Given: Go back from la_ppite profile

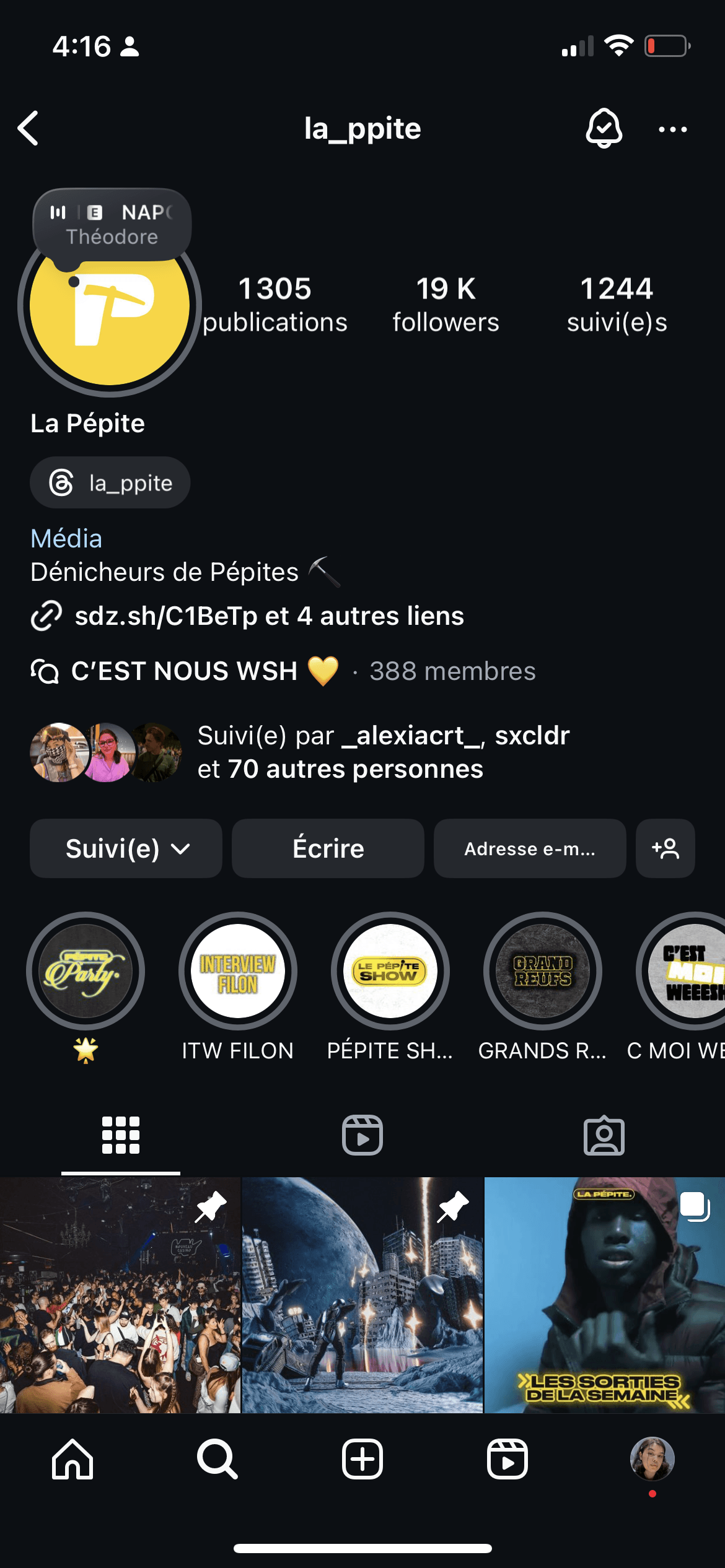Looking at the screenshot, I should (29, 129).
